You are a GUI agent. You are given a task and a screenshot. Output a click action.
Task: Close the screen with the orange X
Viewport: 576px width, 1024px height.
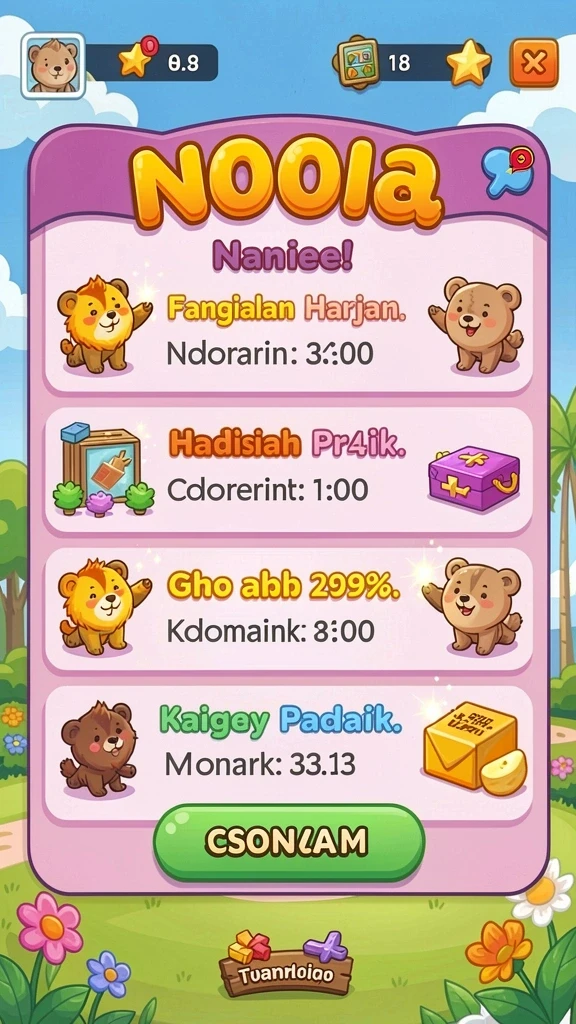[534, 63]
